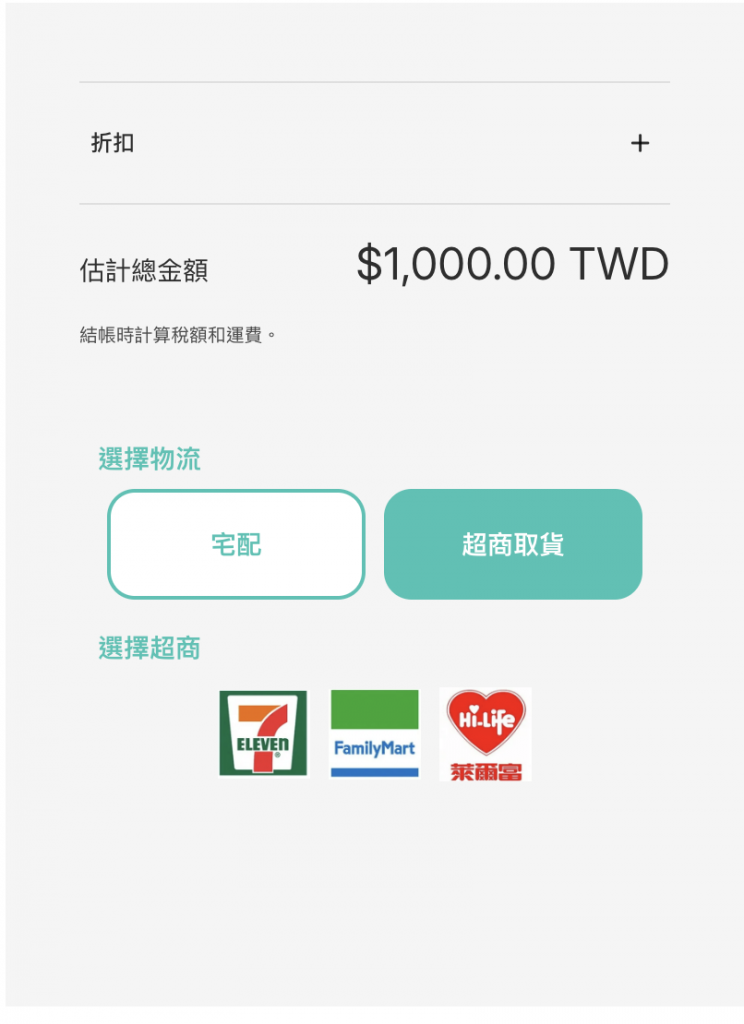This screenshot has height=1024, width=744.
Task: Choose 超商取貨 store pickup
Action: (x=513, y=544)
